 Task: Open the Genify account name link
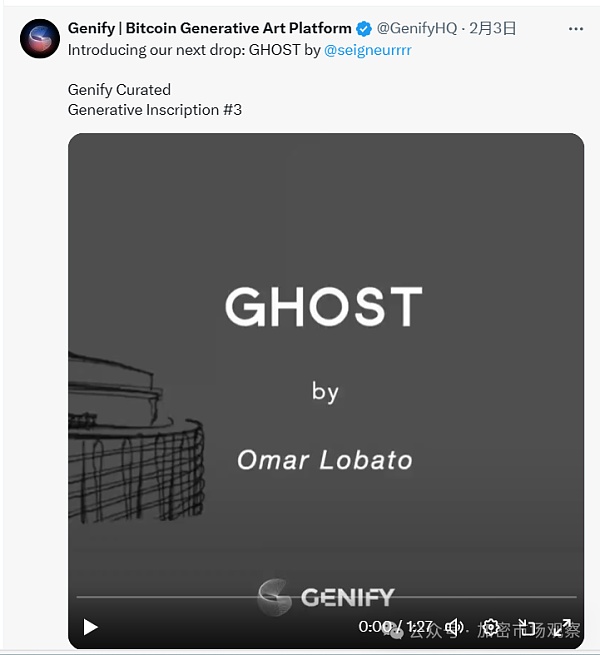(x=209, y=28)
